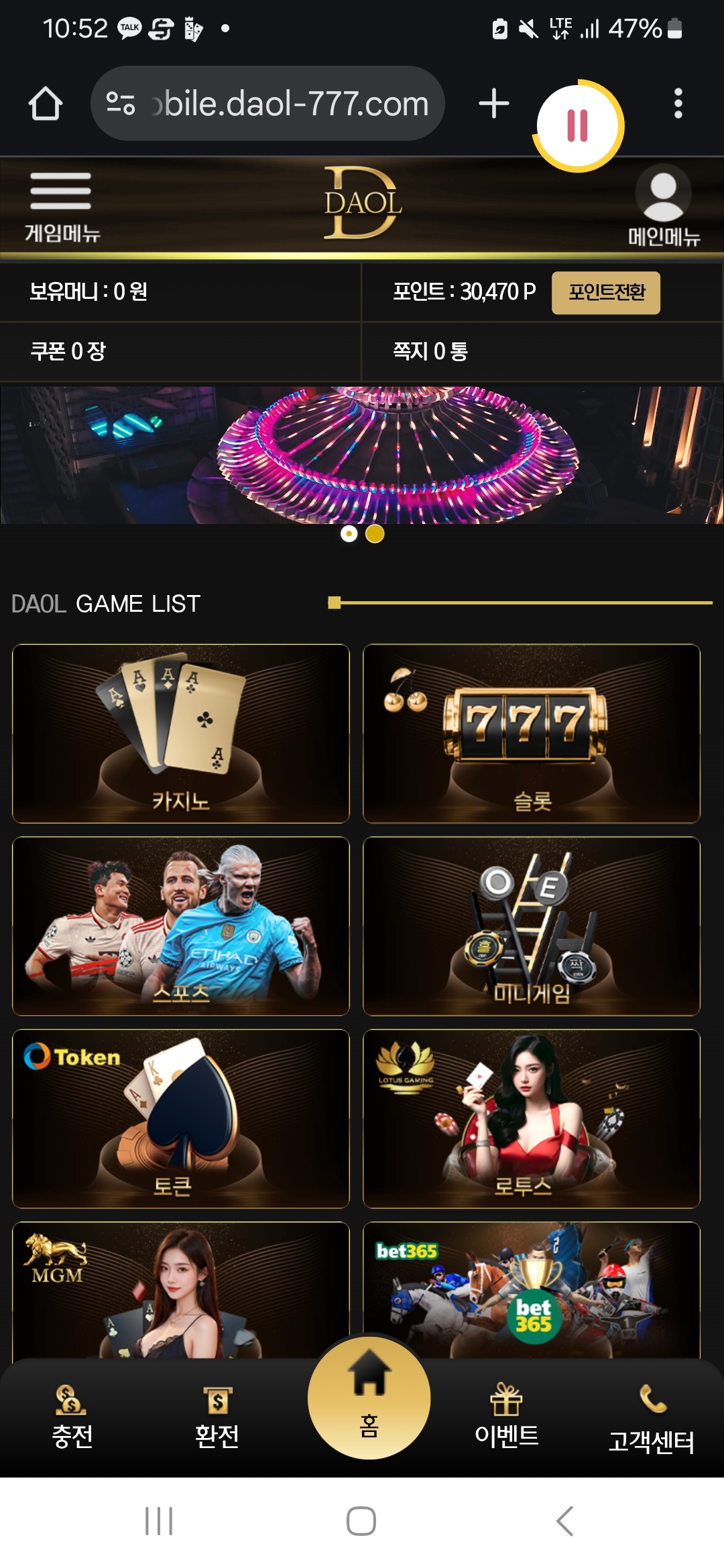Tap the 포인트전환 button
724x1568 pixels.
605,292
